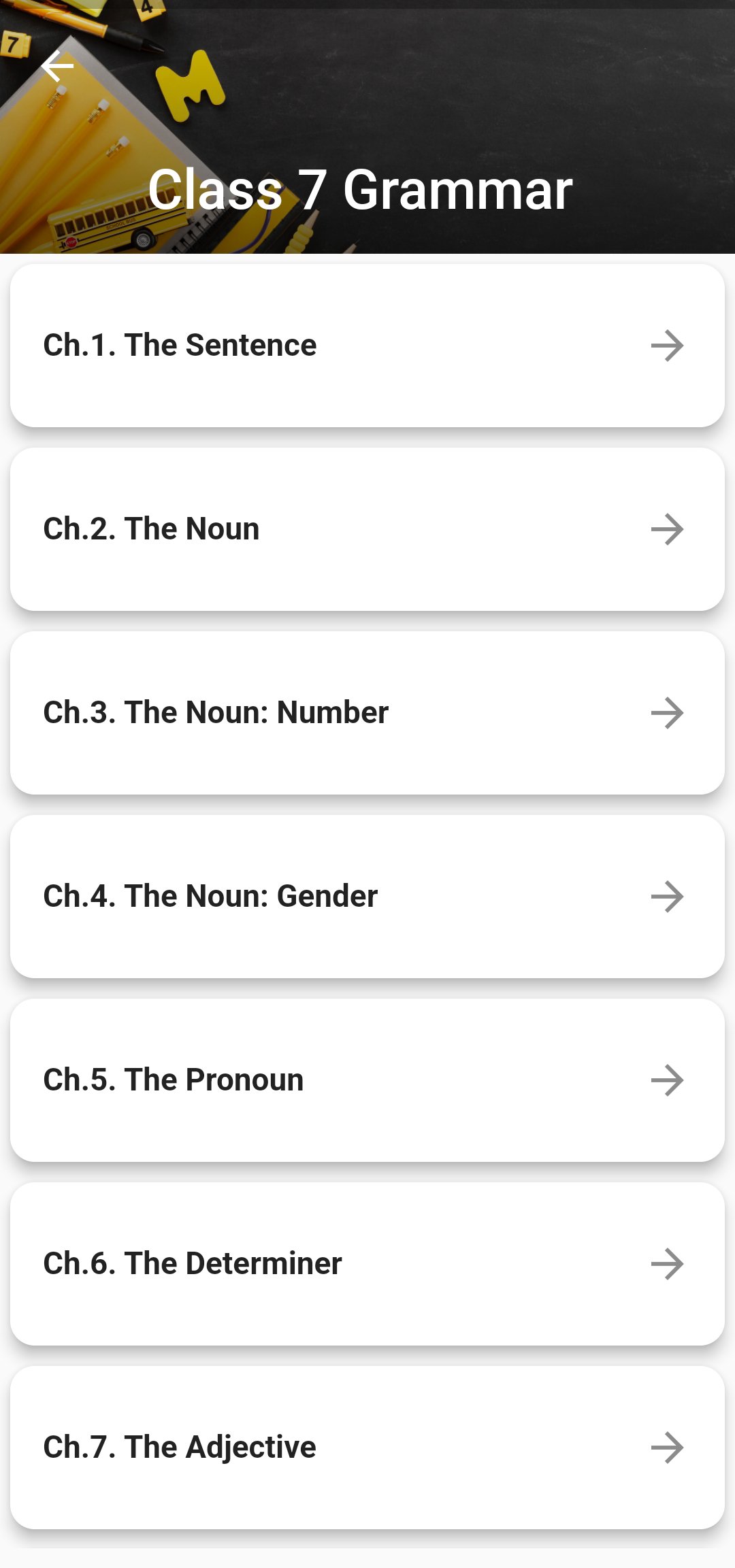Image resolution: width=735 pixels, height=1568 pixels.
Task: Open Ch.7. The Adjective
Action: (x=367, y=1448)
